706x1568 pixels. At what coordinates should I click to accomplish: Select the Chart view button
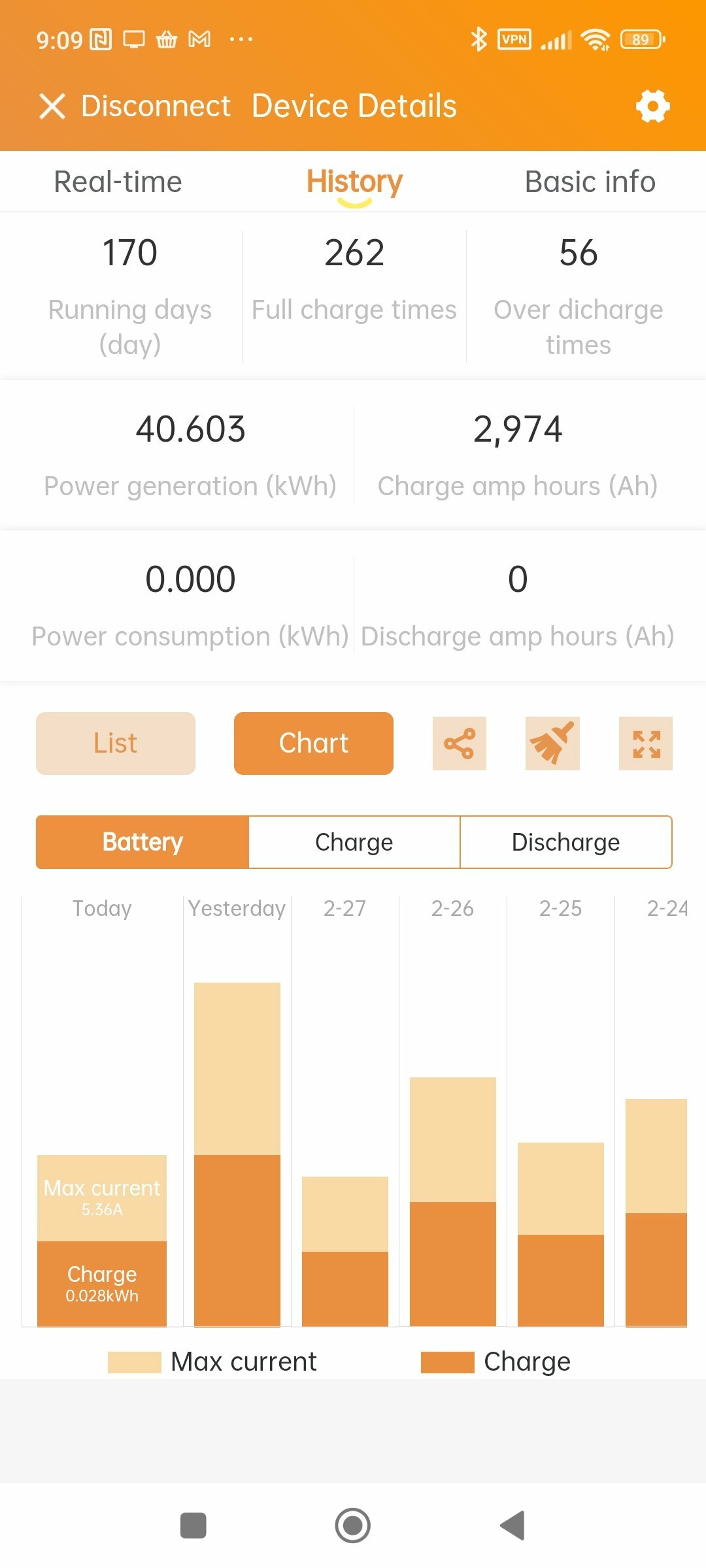coord(314,743)
